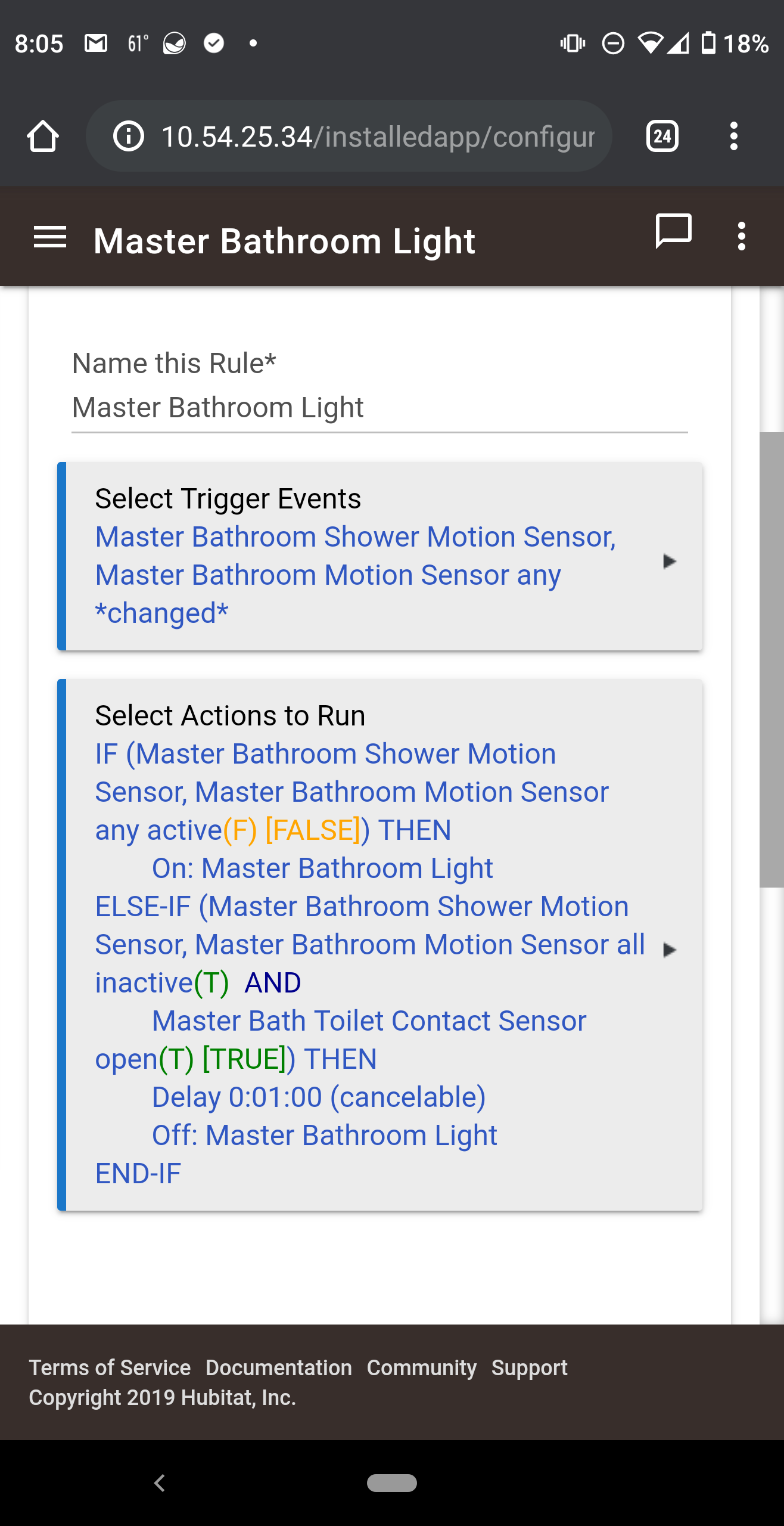Visit the Community link

[x=422, y=1367]
